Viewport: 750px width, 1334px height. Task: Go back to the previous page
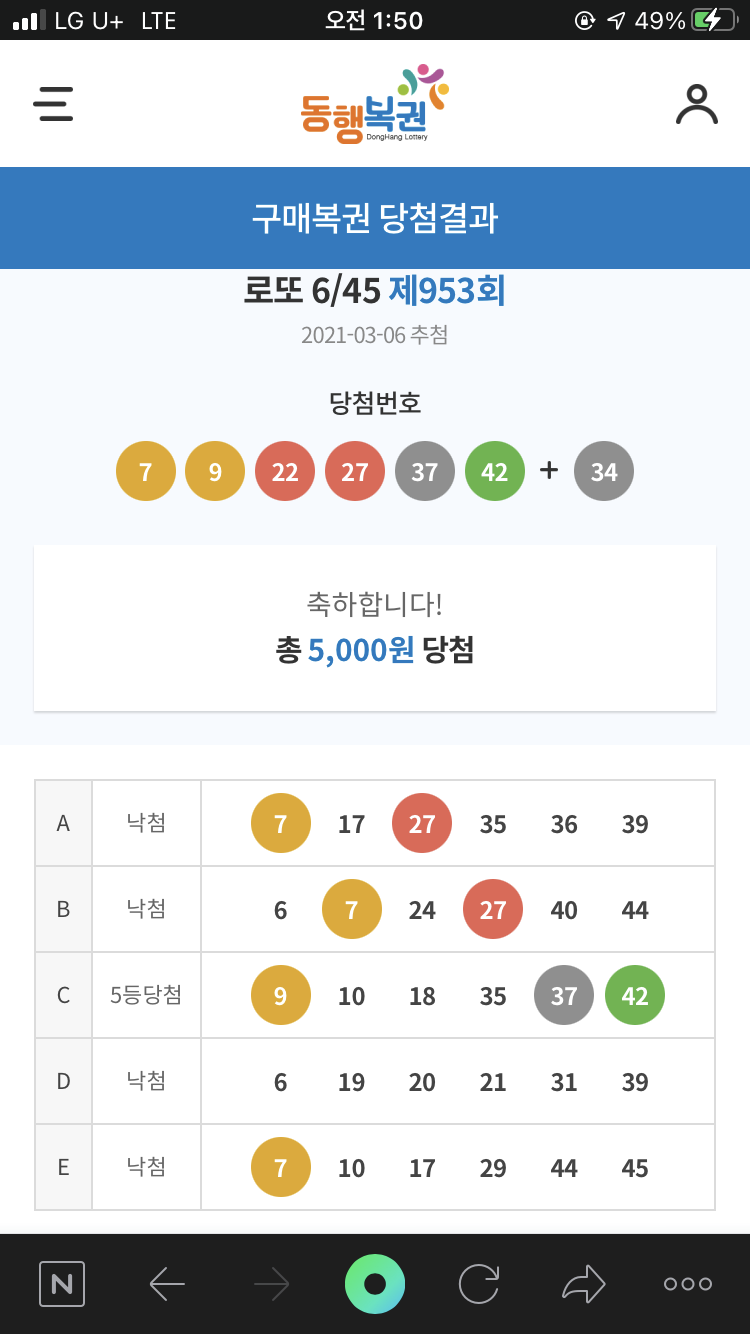tap(167, 1284)
